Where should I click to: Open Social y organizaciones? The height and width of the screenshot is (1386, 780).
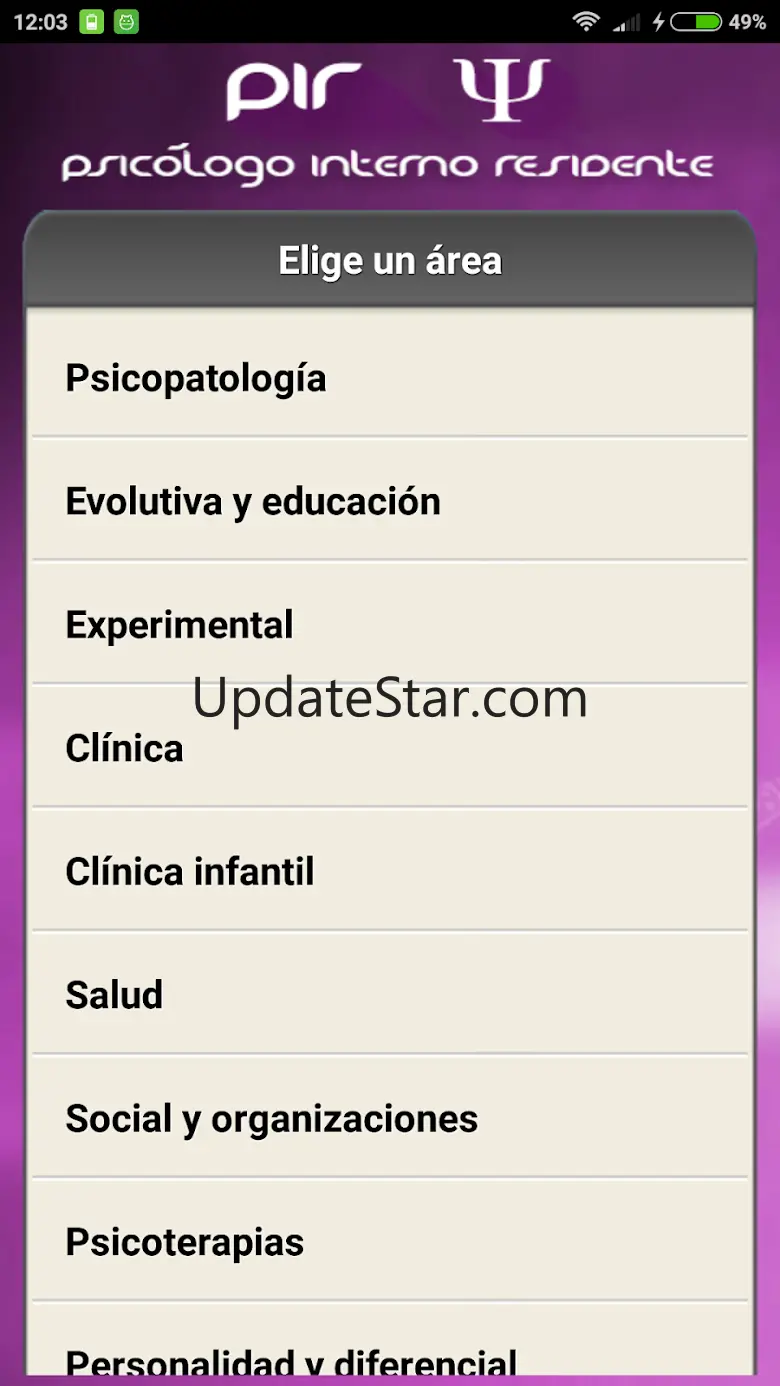[x=390, y=1117]
